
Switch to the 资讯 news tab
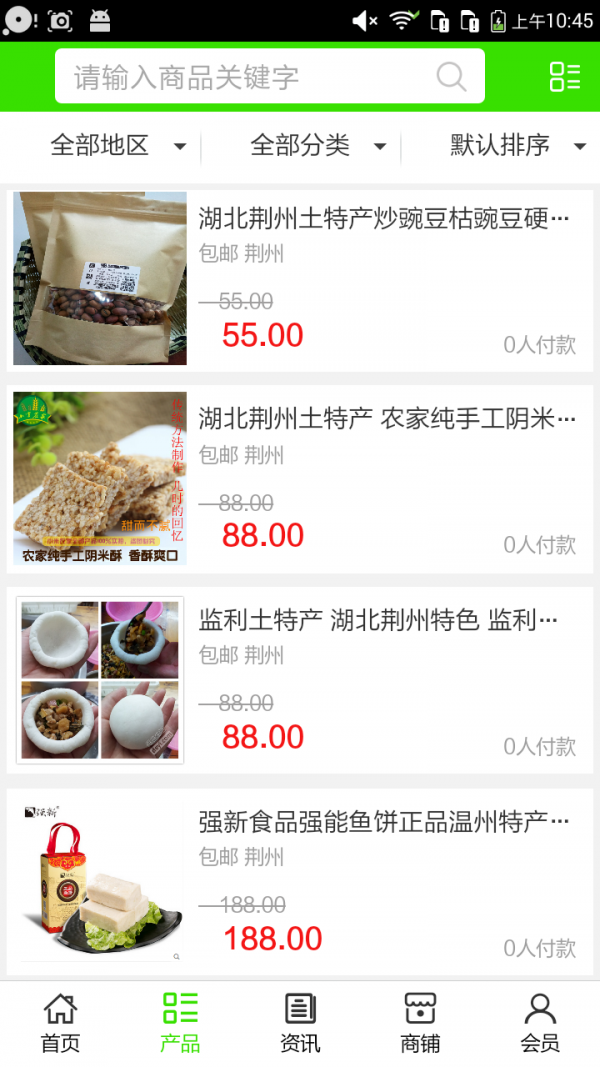pyautogui.click(x=300, y=1023)
